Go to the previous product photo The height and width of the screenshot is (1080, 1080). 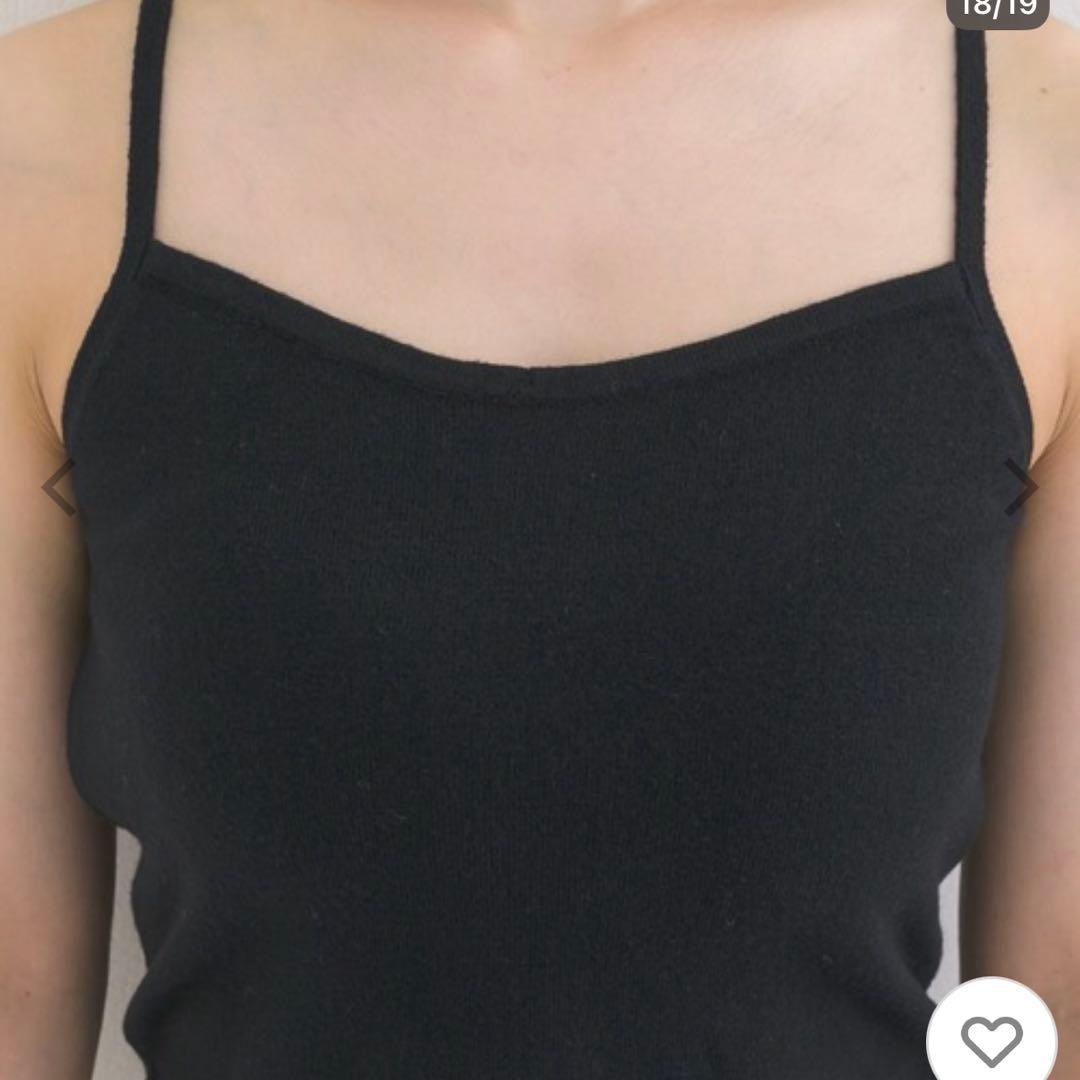58,487
